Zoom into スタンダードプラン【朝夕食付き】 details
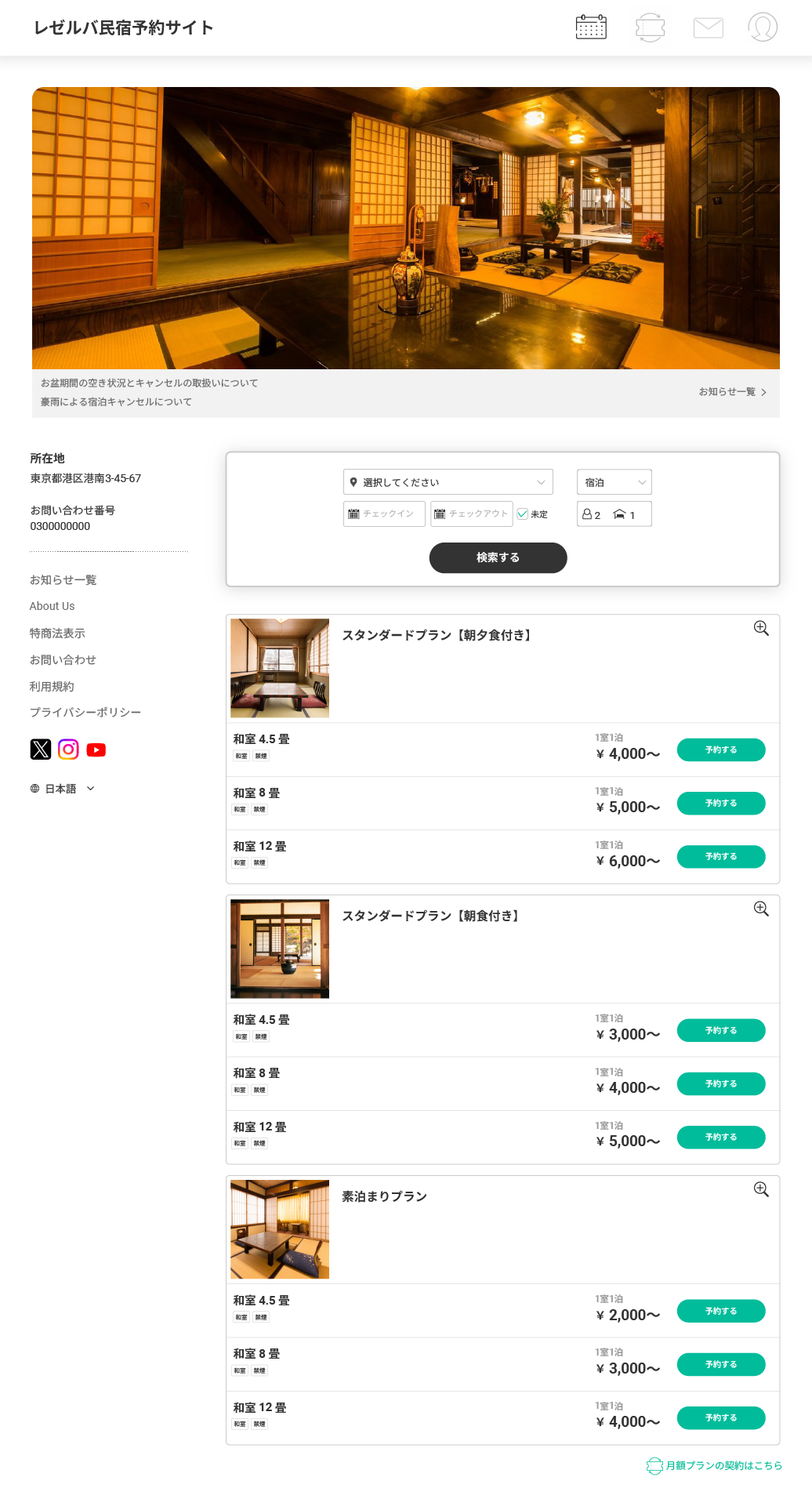The image size is (812, 1488). point(760,628)
